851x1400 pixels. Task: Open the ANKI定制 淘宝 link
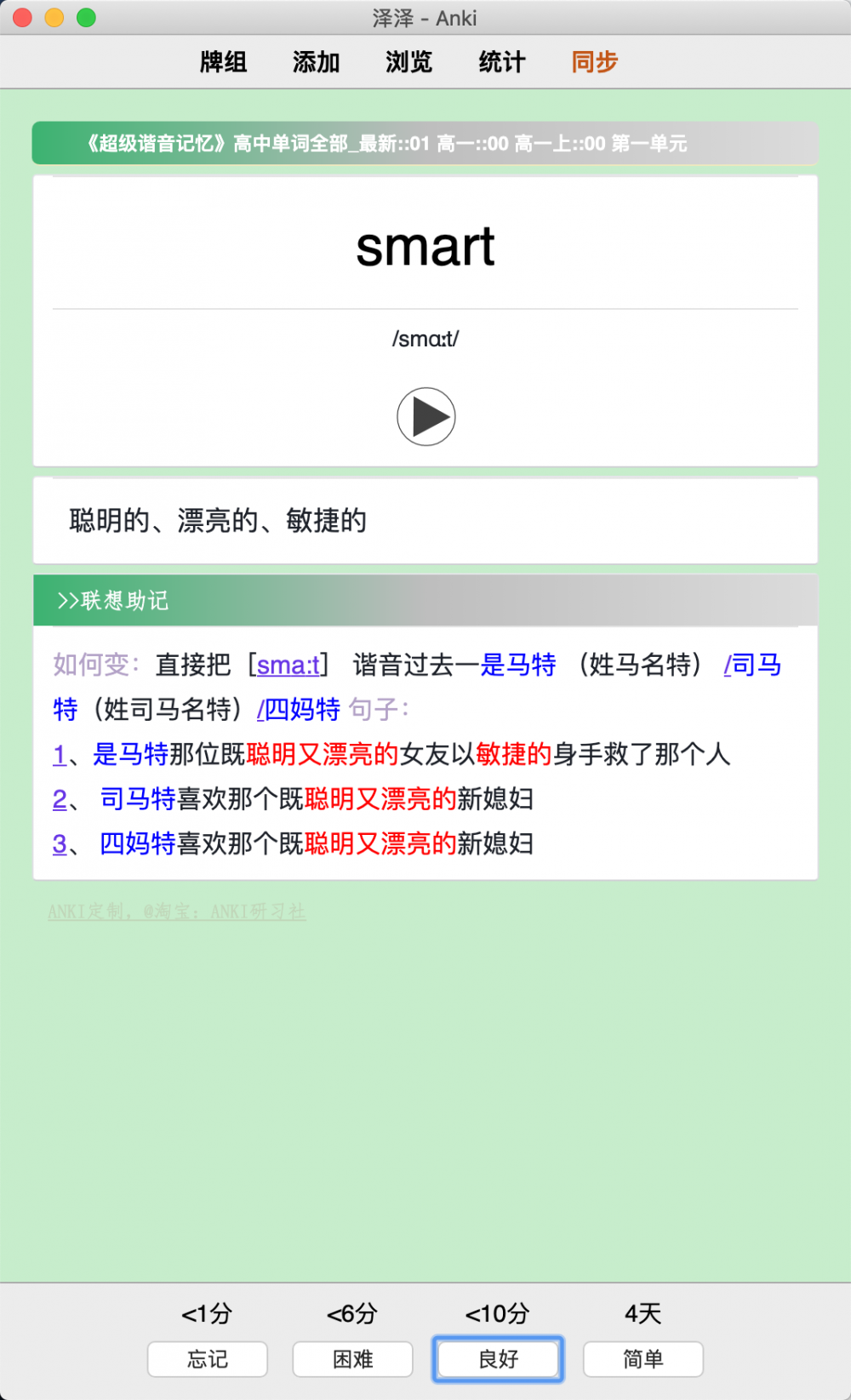point(176,911)
